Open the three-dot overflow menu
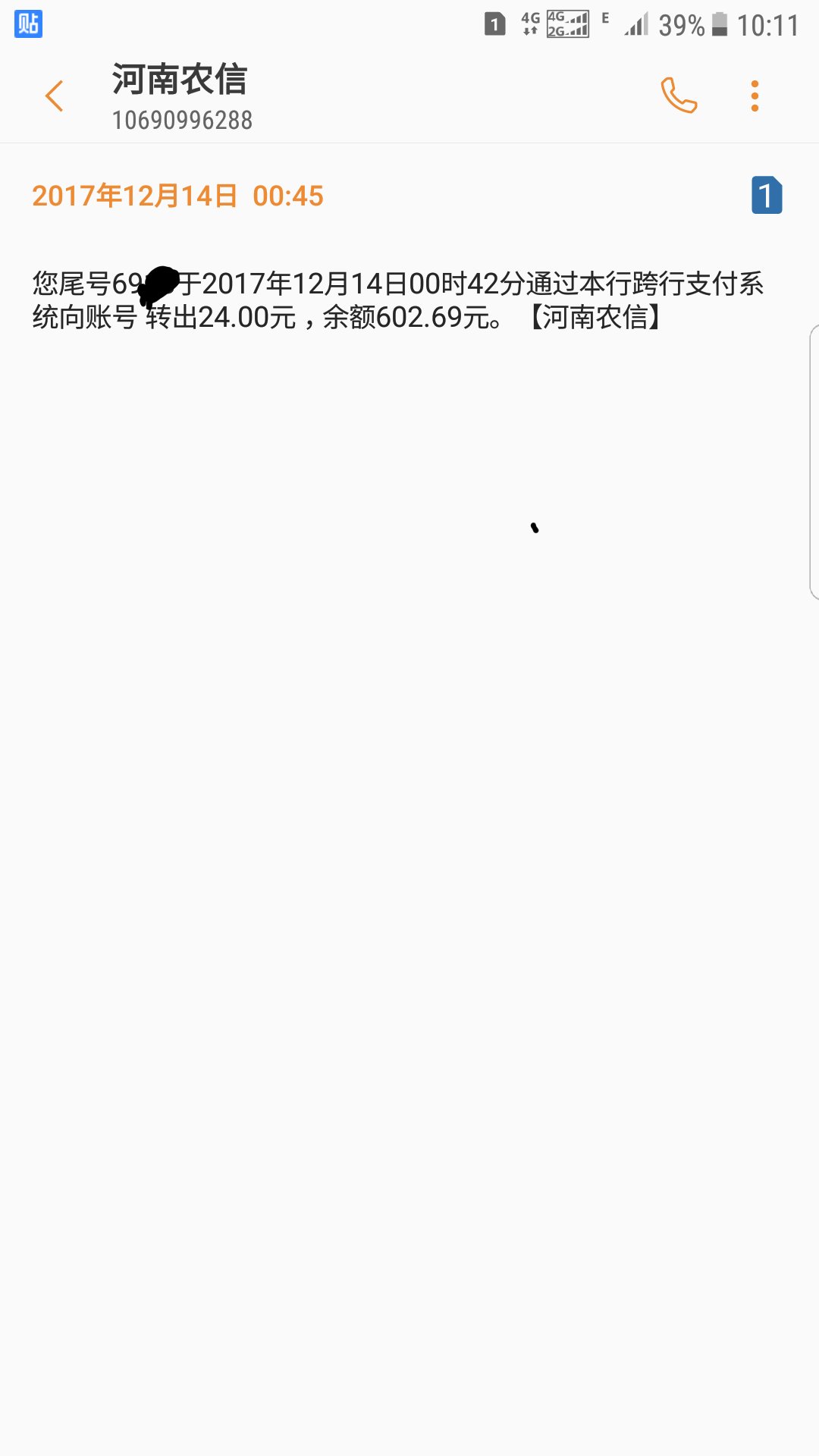The height and width of the screenshot is (1456, 819). [755, 96]
